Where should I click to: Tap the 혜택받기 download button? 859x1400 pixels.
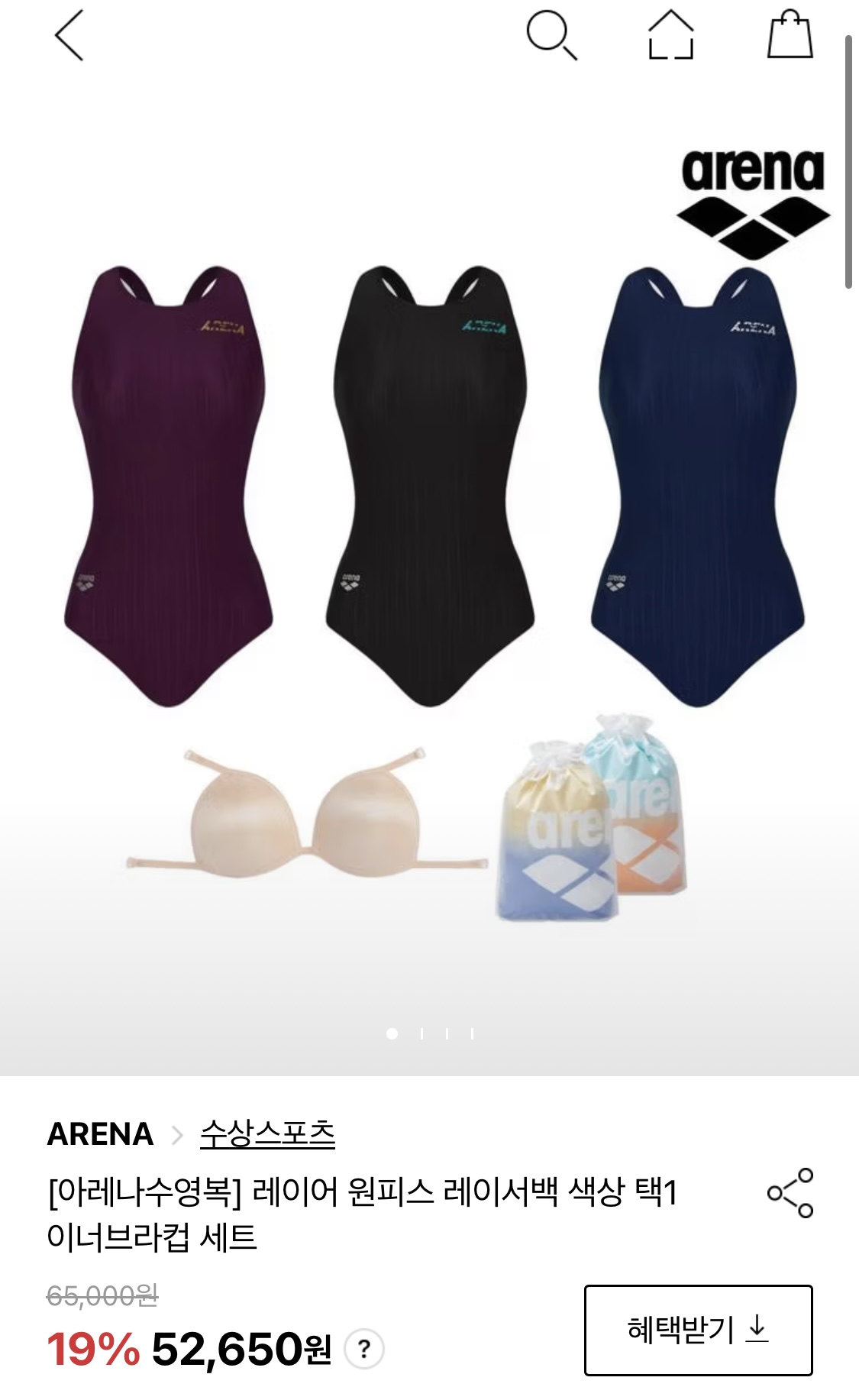[698, 1330]
